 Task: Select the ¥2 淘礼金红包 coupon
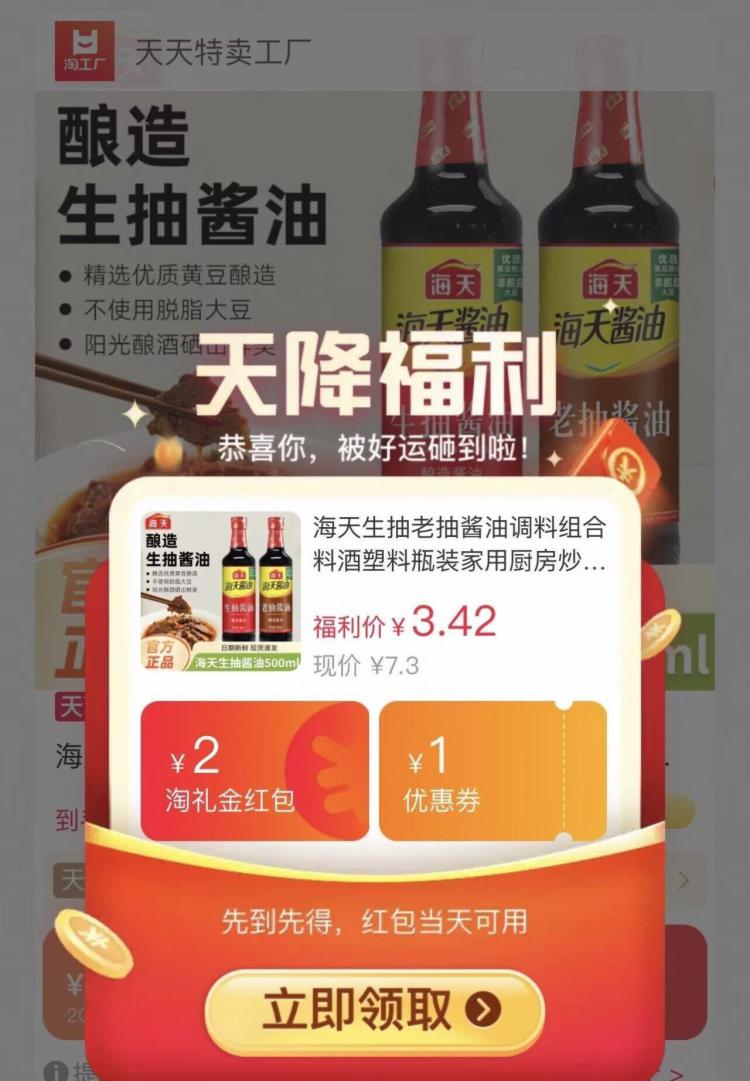[x=254, y=771]
